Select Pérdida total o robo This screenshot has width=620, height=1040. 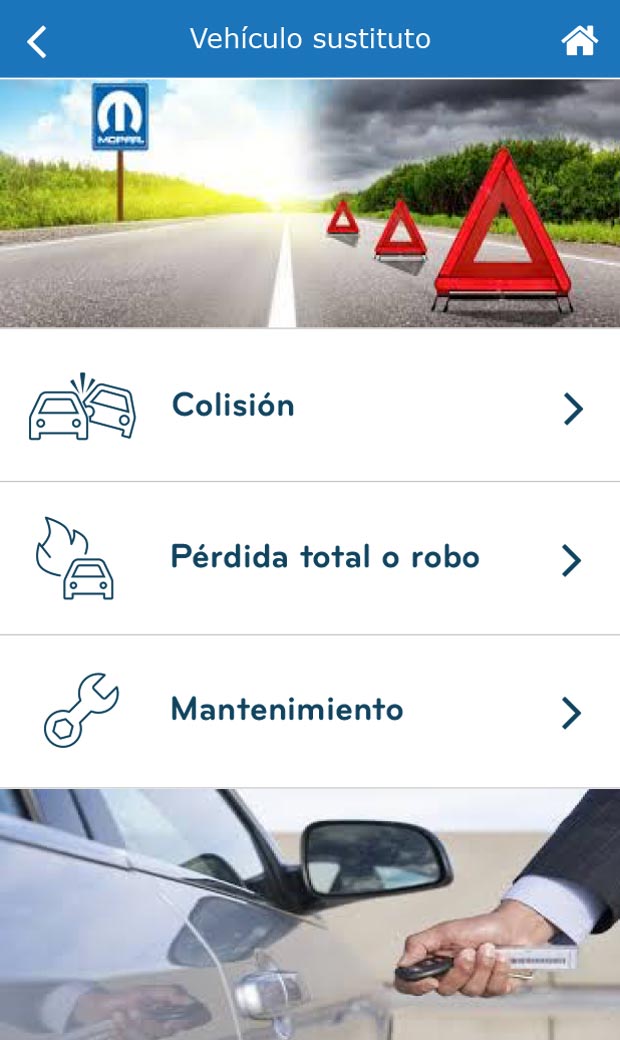[x=310, y=558]
